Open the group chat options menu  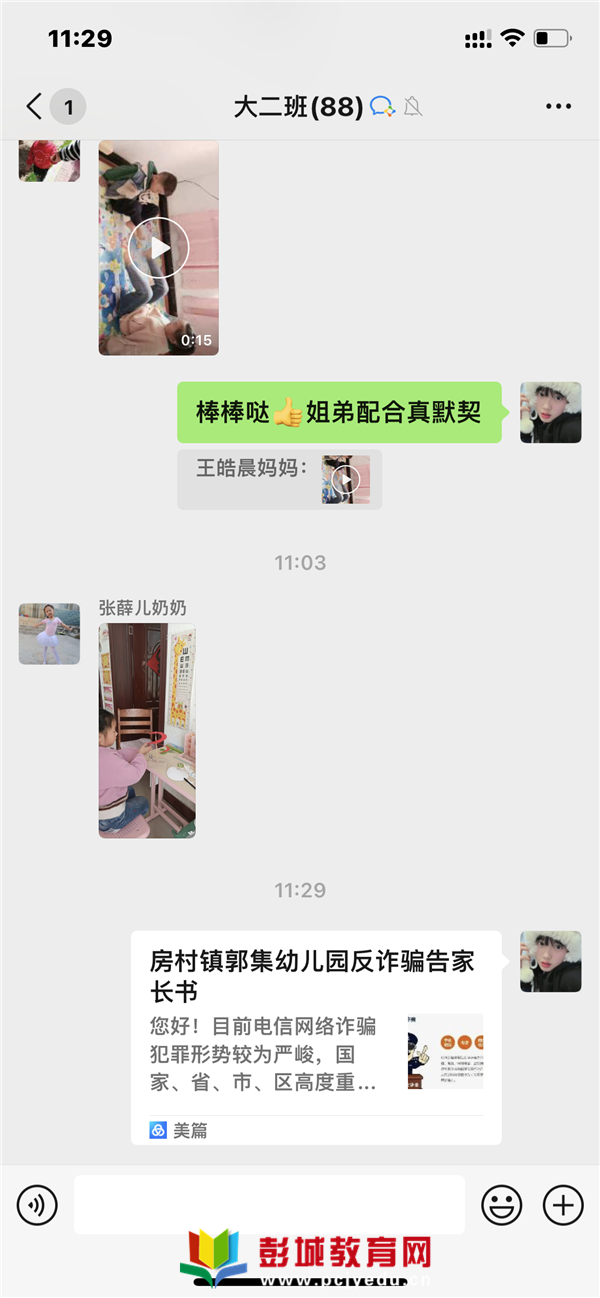(x=558, y=106)
